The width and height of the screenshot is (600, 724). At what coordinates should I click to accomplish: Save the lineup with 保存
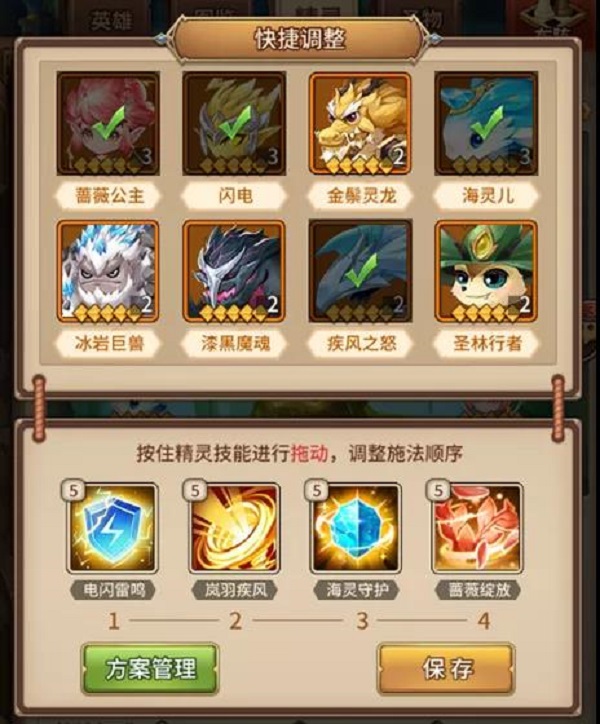pos(446,669)
